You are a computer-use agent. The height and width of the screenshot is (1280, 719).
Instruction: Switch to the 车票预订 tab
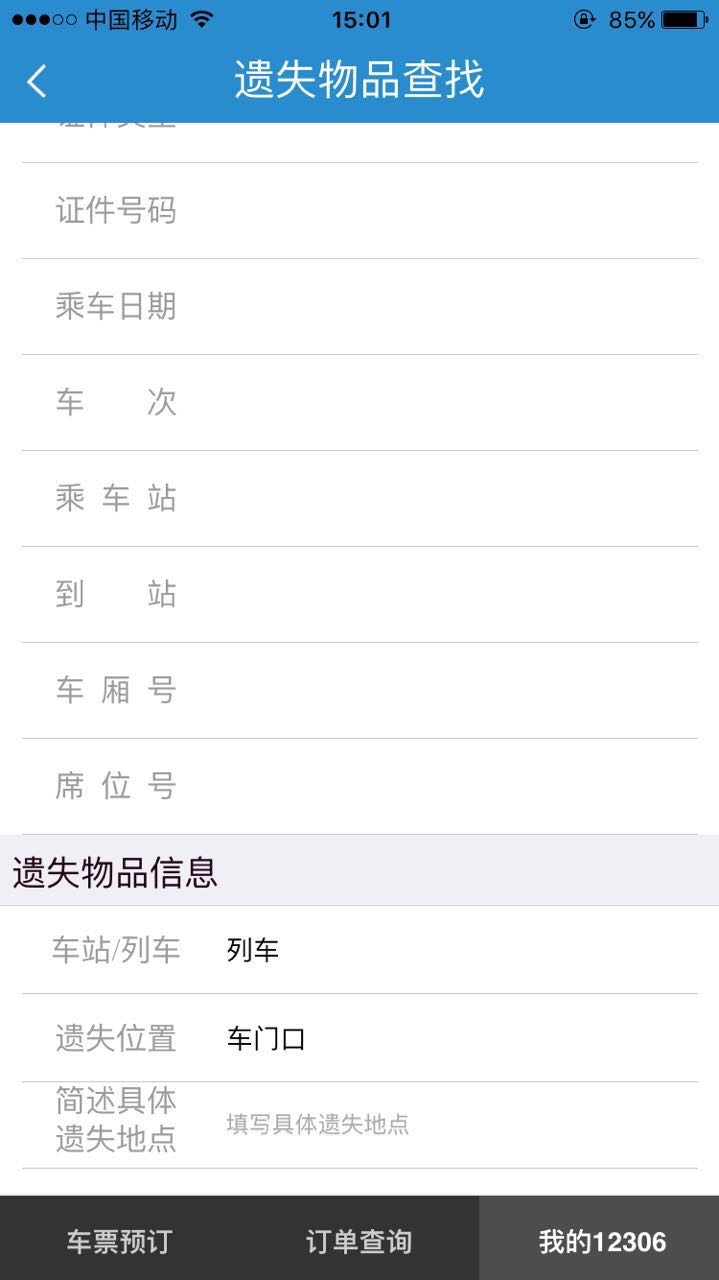[x=120, y=1242]
